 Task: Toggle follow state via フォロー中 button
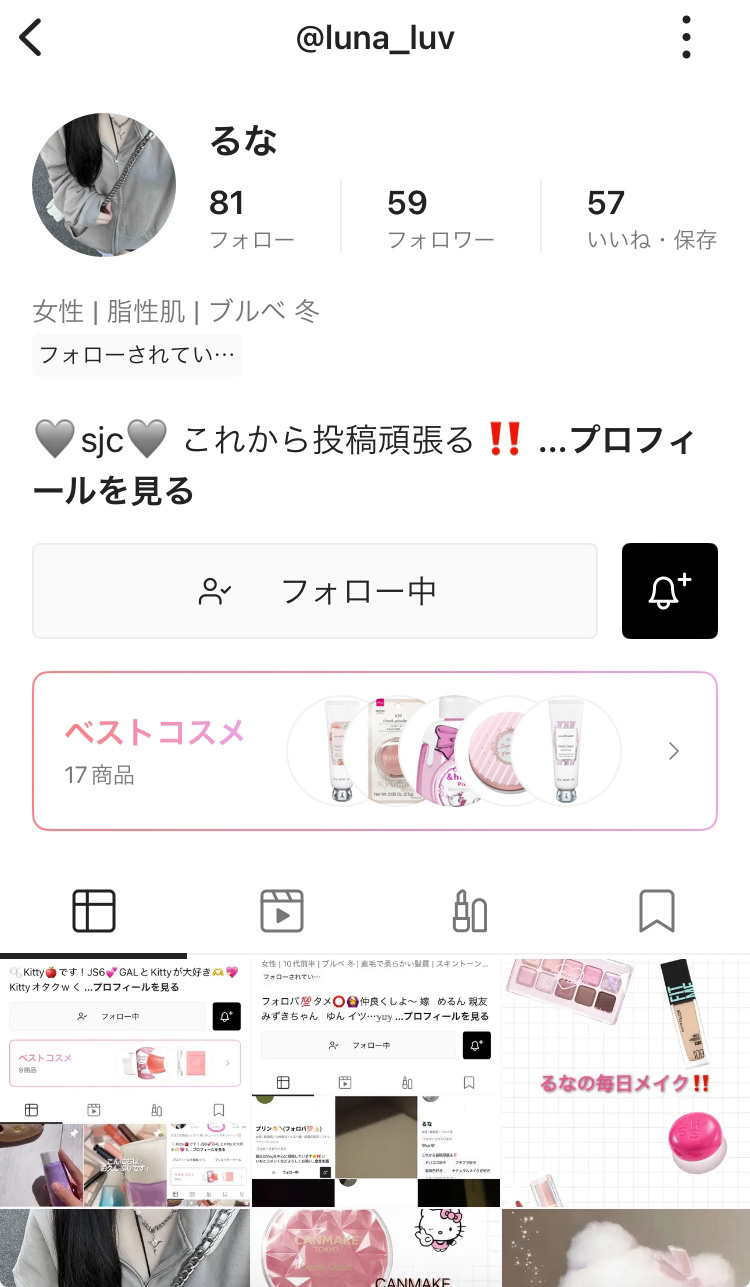click(315, 590)
